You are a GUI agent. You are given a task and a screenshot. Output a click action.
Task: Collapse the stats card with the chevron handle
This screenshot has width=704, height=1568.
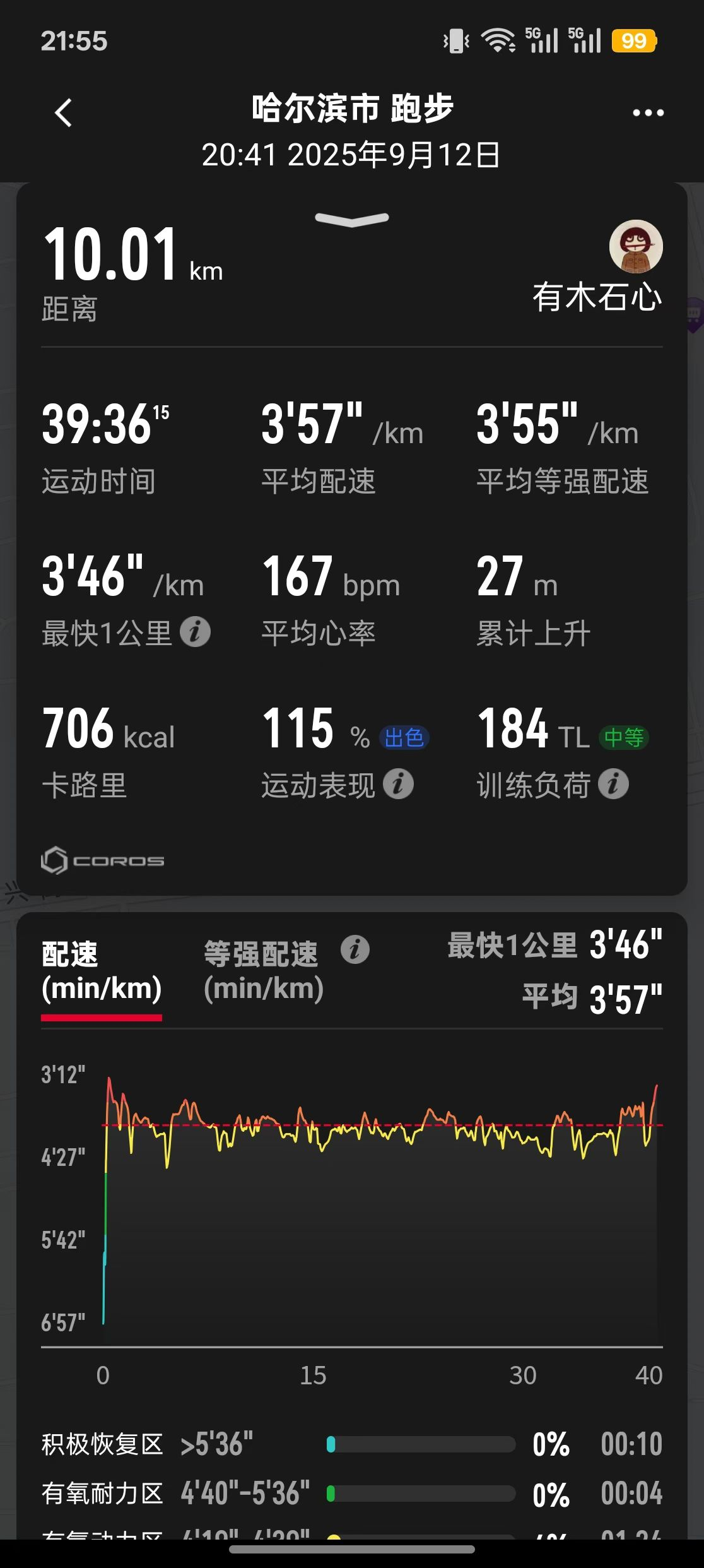[352, 219]
